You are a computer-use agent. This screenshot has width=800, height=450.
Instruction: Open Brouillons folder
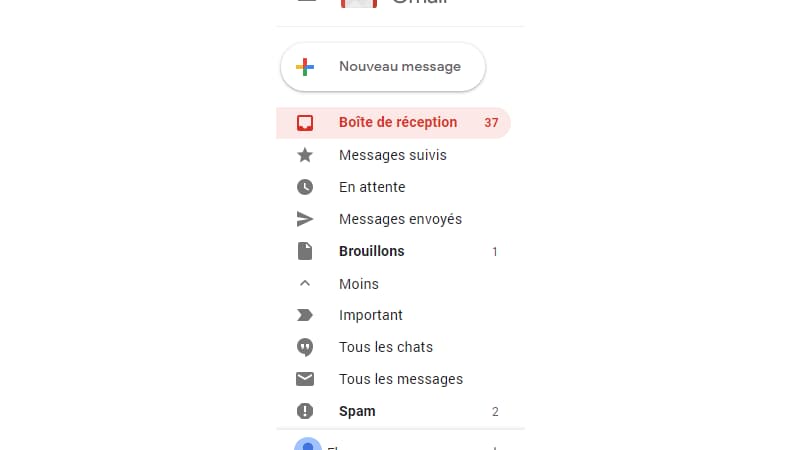tap(371, 251)
